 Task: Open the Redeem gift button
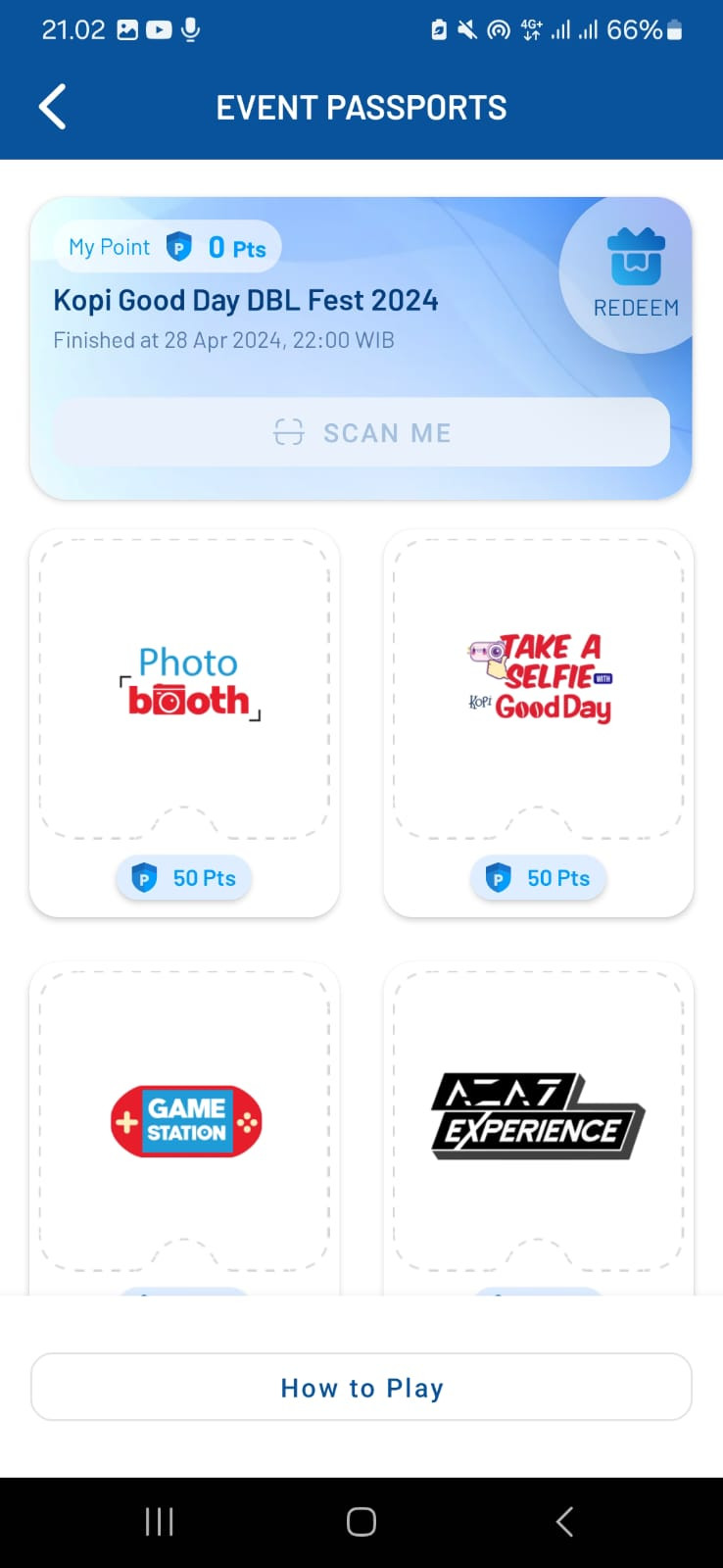point(635,273)
